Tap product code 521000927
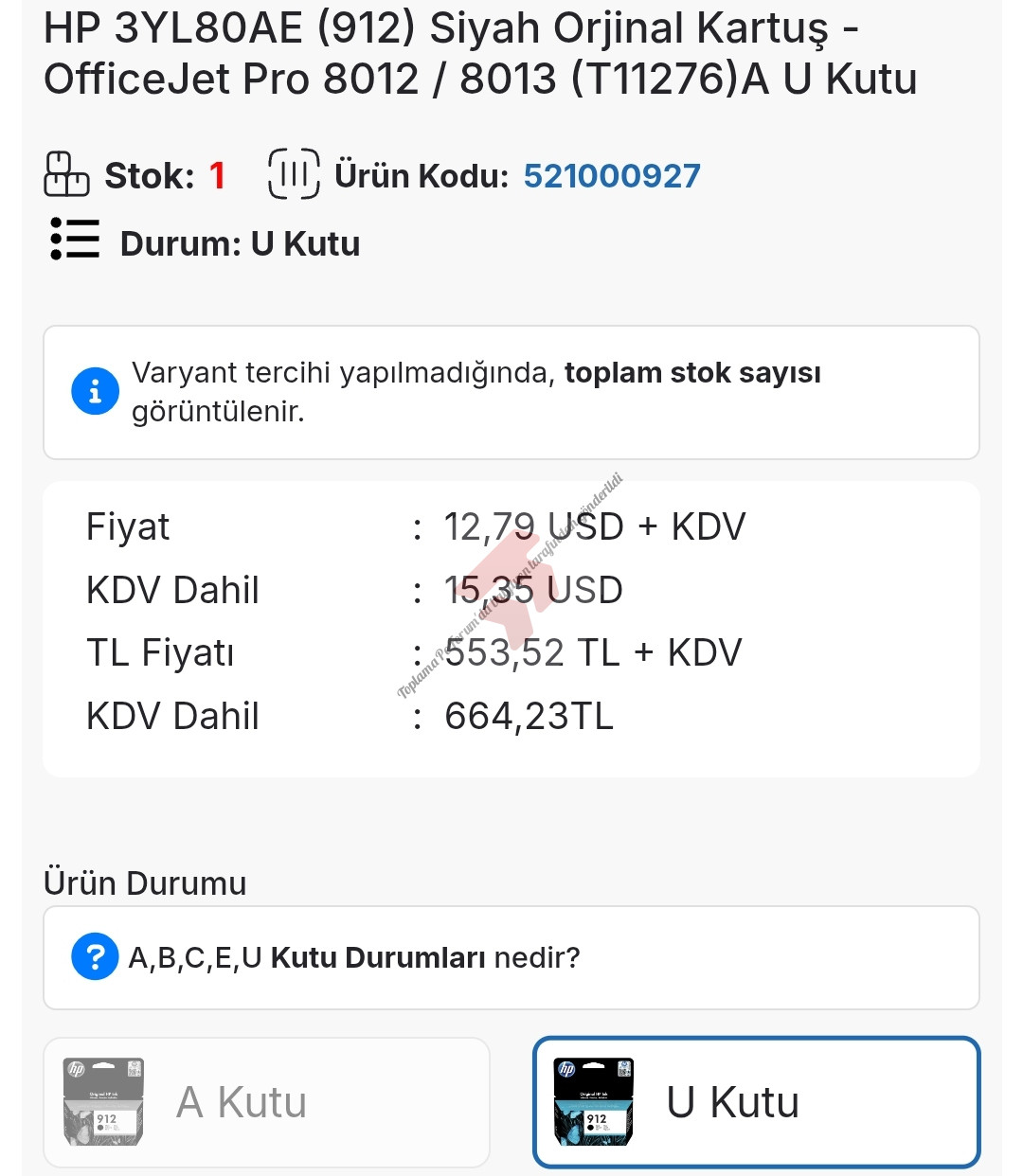The image size is (1023, 1176). (x=612, y=176)
